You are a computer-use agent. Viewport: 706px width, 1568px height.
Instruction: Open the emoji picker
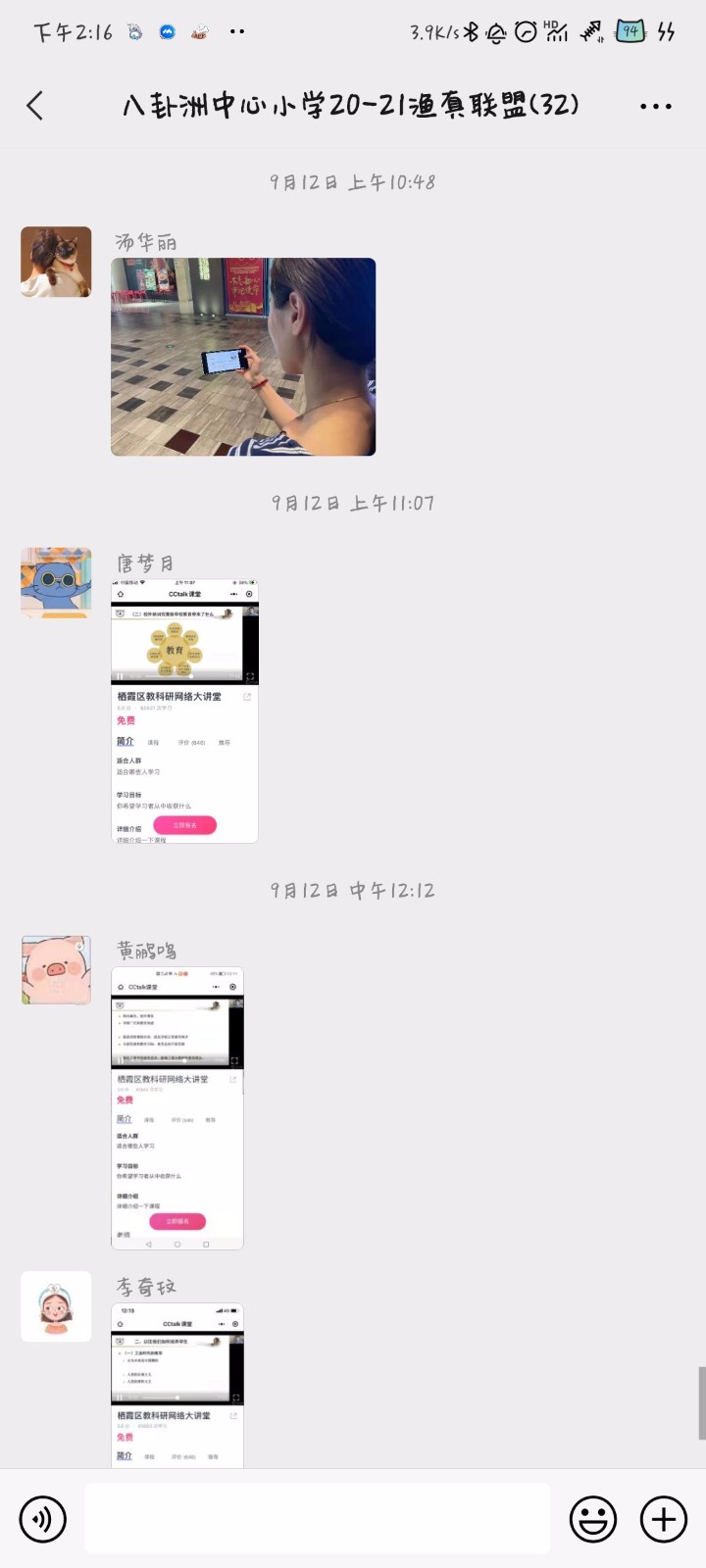pyautogui.click(x=593, y=1519)
